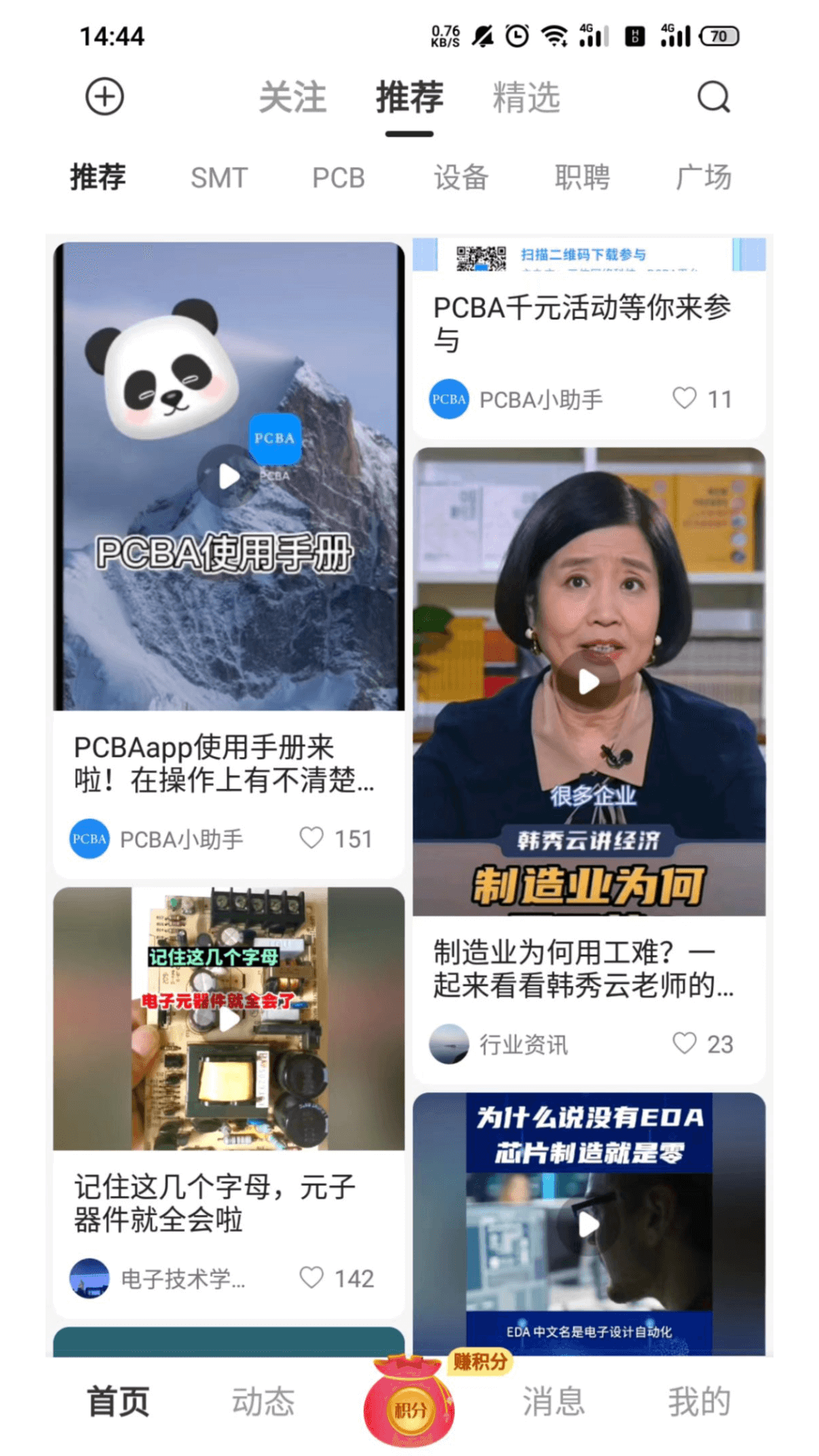Like the 记住这几个字母 post
819x1456 pixels.
tap(312, 1278)
